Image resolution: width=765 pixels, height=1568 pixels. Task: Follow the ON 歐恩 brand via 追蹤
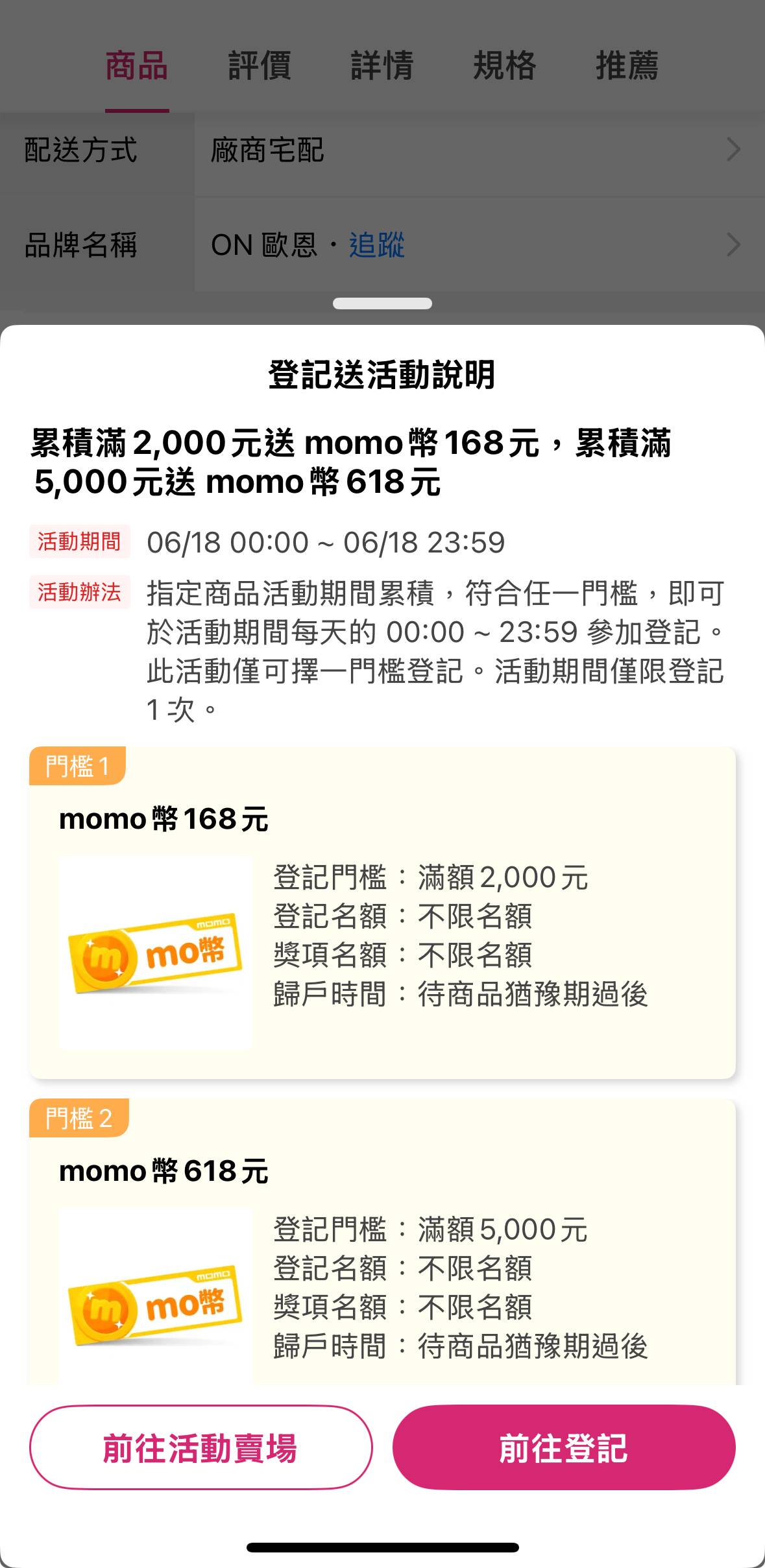377,245
